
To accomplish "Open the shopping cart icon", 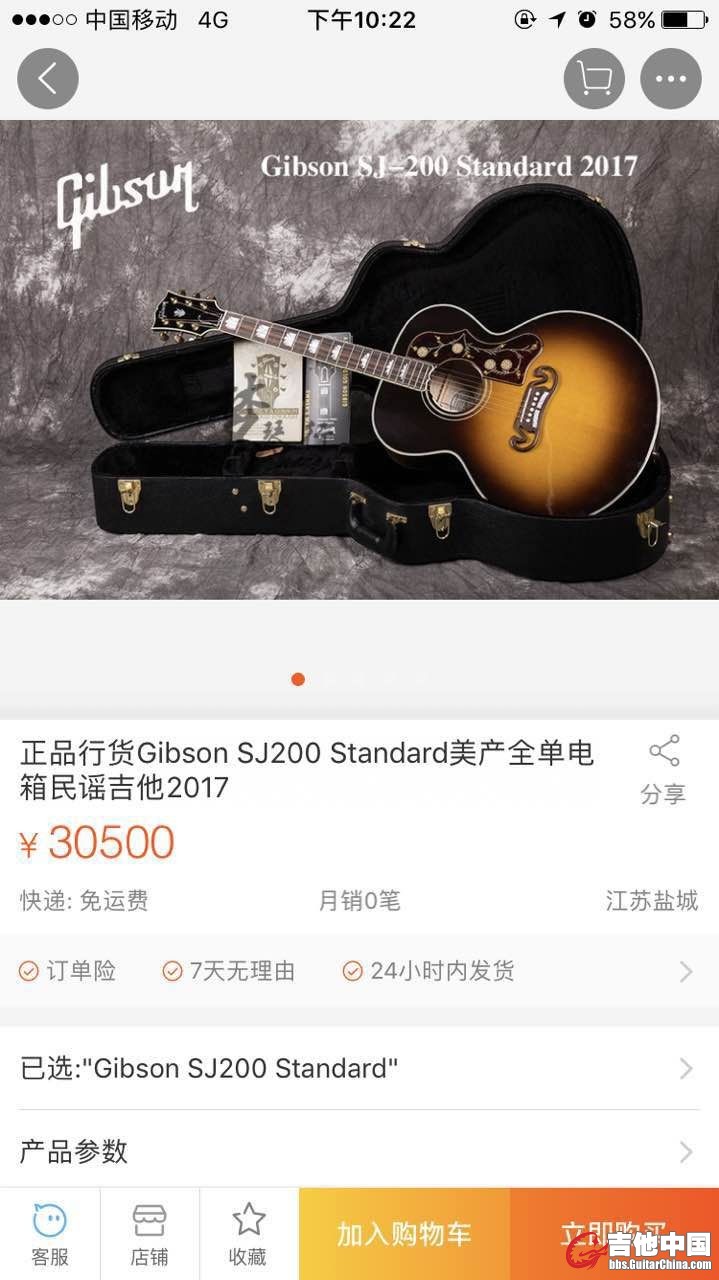I will click(x=594, y=79).
